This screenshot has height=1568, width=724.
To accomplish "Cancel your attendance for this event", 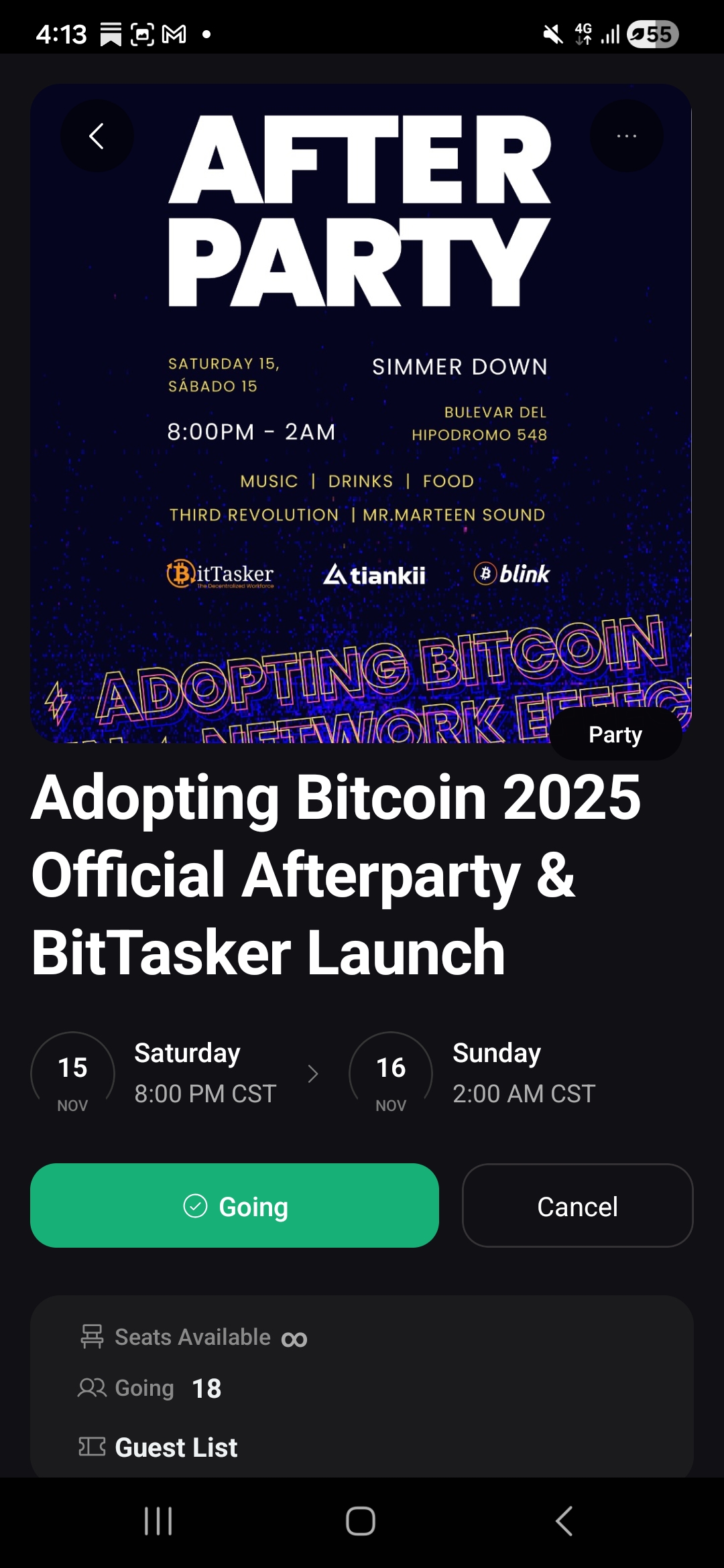I will (x=577, y=1205).
